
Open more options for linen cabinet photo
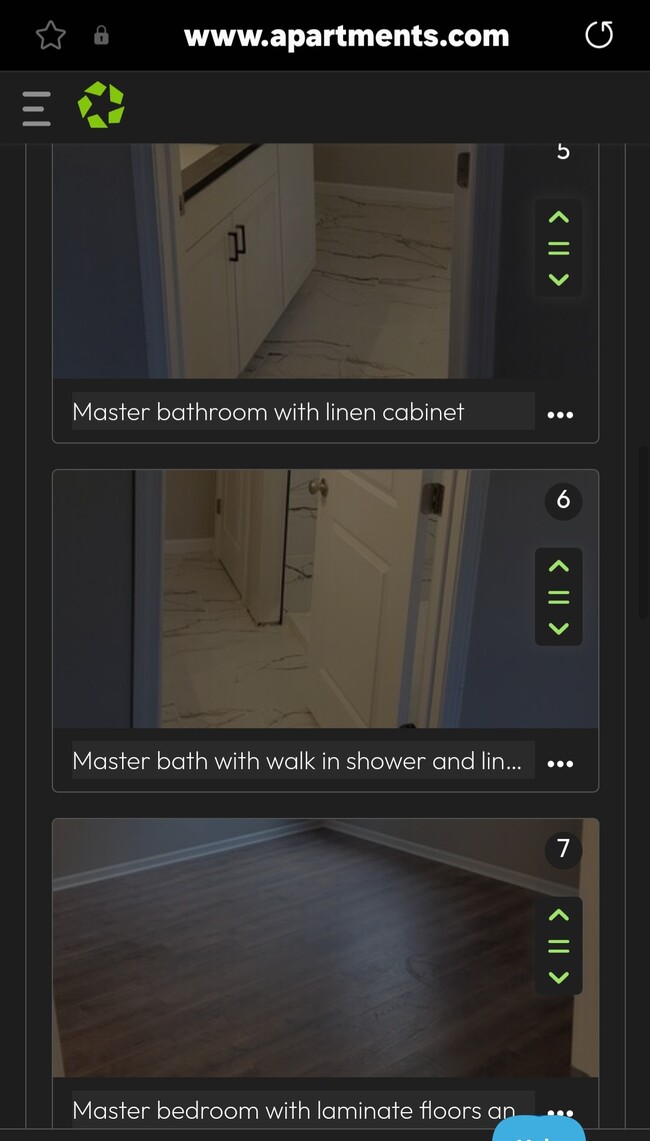pos(560,414)
